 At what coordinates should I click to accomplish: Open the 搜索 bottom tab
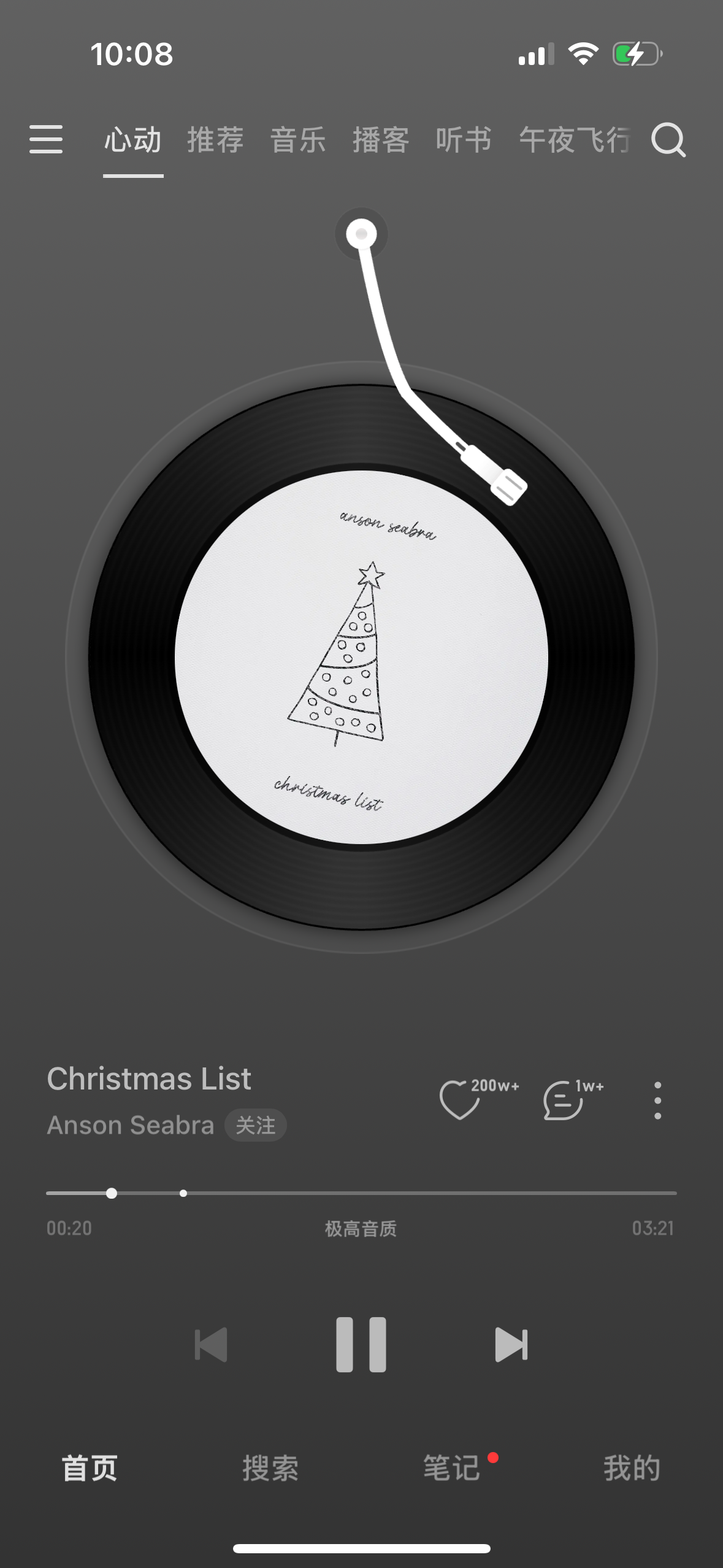[x=270, y=1469]
